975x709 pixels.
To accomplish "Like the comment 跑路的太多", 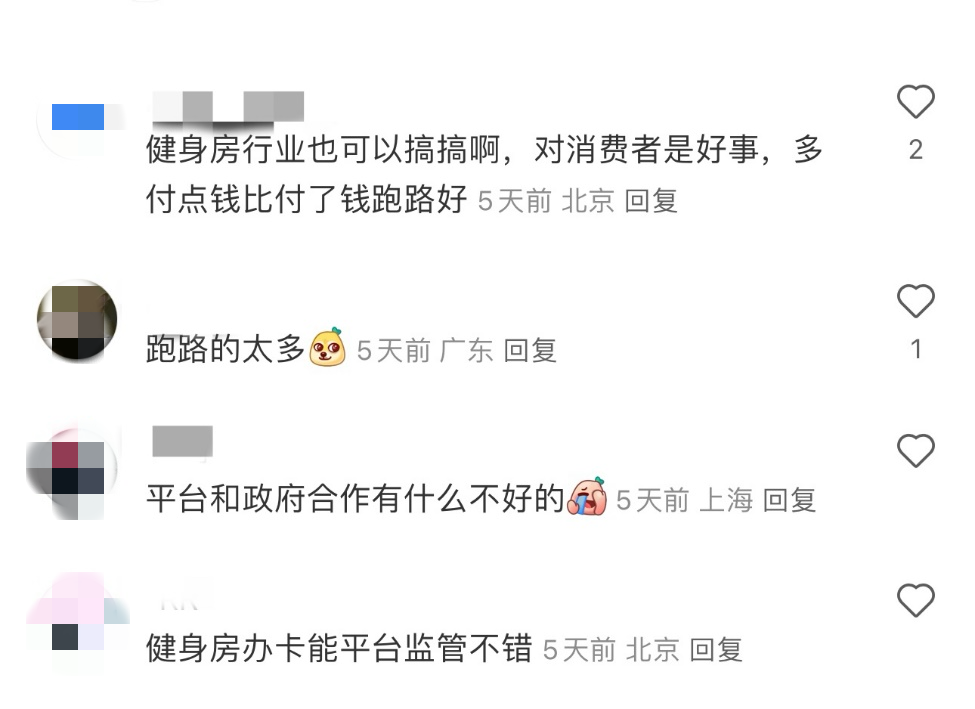I will (915, 301).
